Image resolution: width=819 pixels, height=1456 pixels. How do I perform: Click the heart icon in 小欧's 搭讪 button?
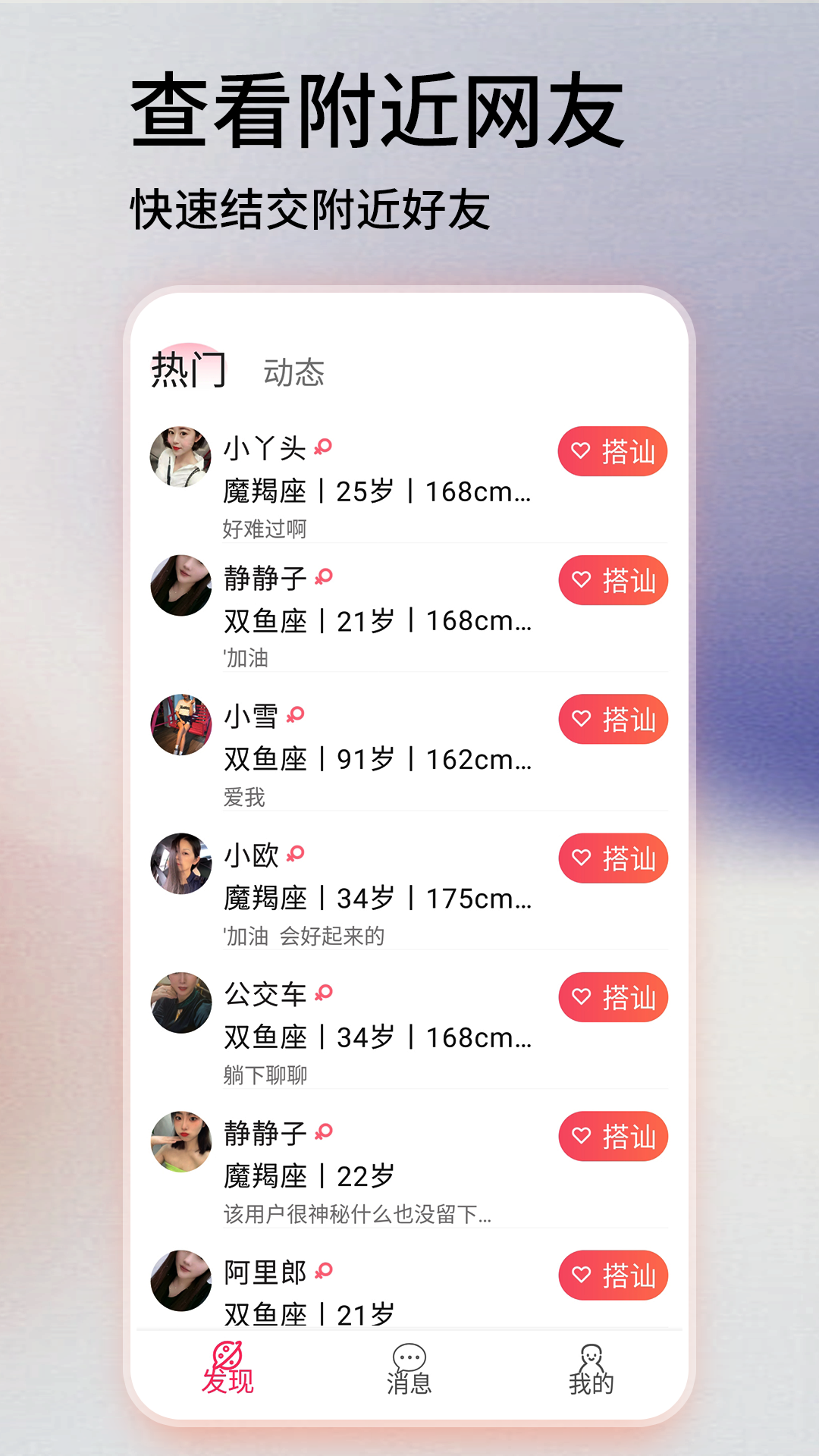click(x=579, y=858)
